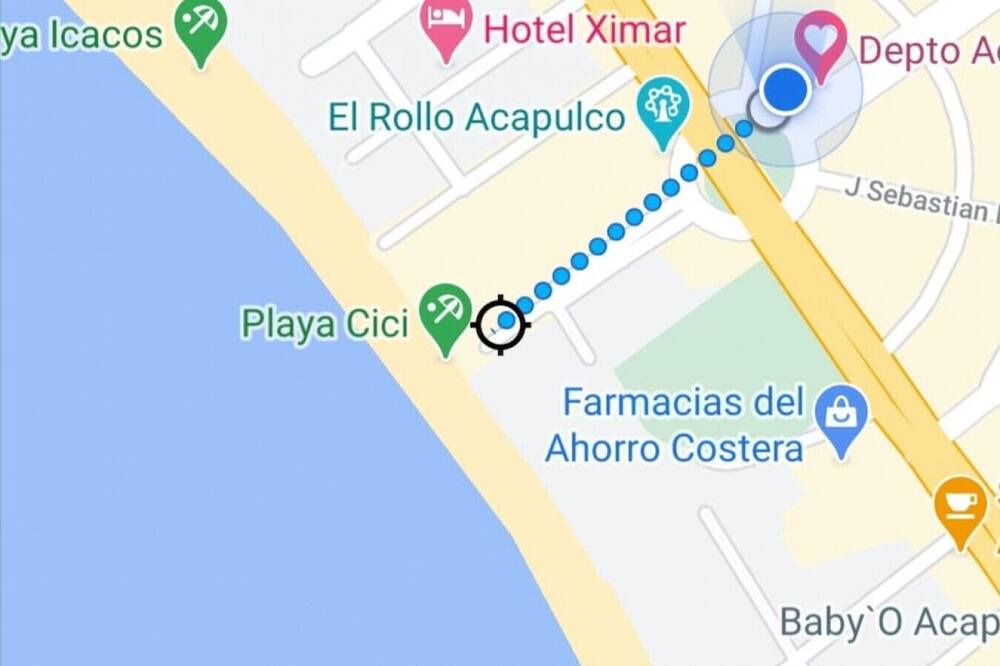Tap the orange coffee shop marker
The image size is (1000, 666).
pos(960,505)
